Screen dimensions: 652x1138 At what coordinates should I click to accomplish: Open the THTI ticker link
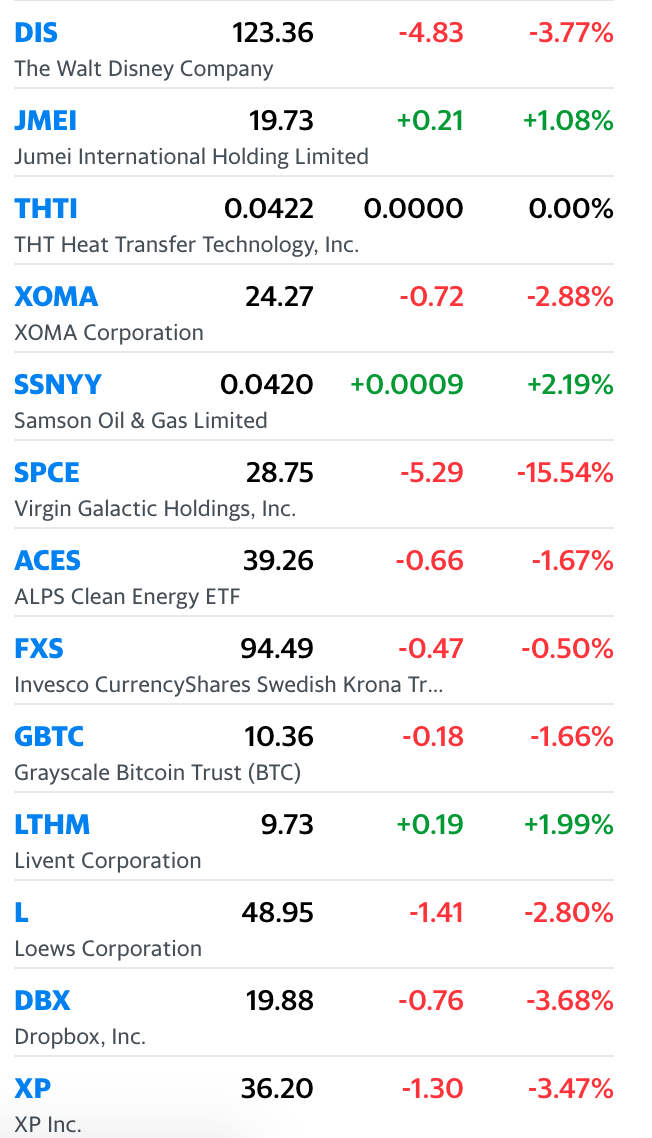[45, 209]
